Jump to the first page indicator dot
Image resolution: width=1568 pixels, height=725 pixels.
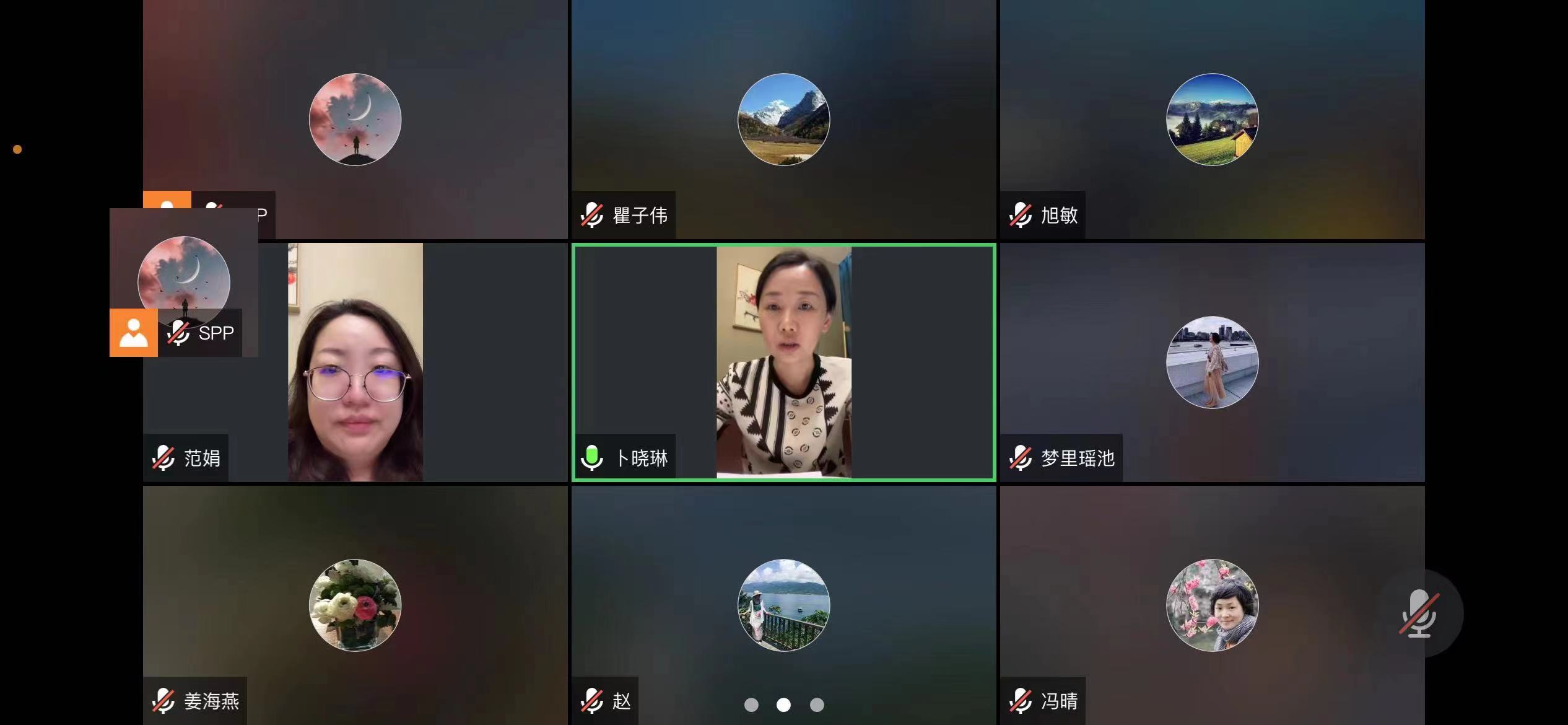[x=751, y=705]
